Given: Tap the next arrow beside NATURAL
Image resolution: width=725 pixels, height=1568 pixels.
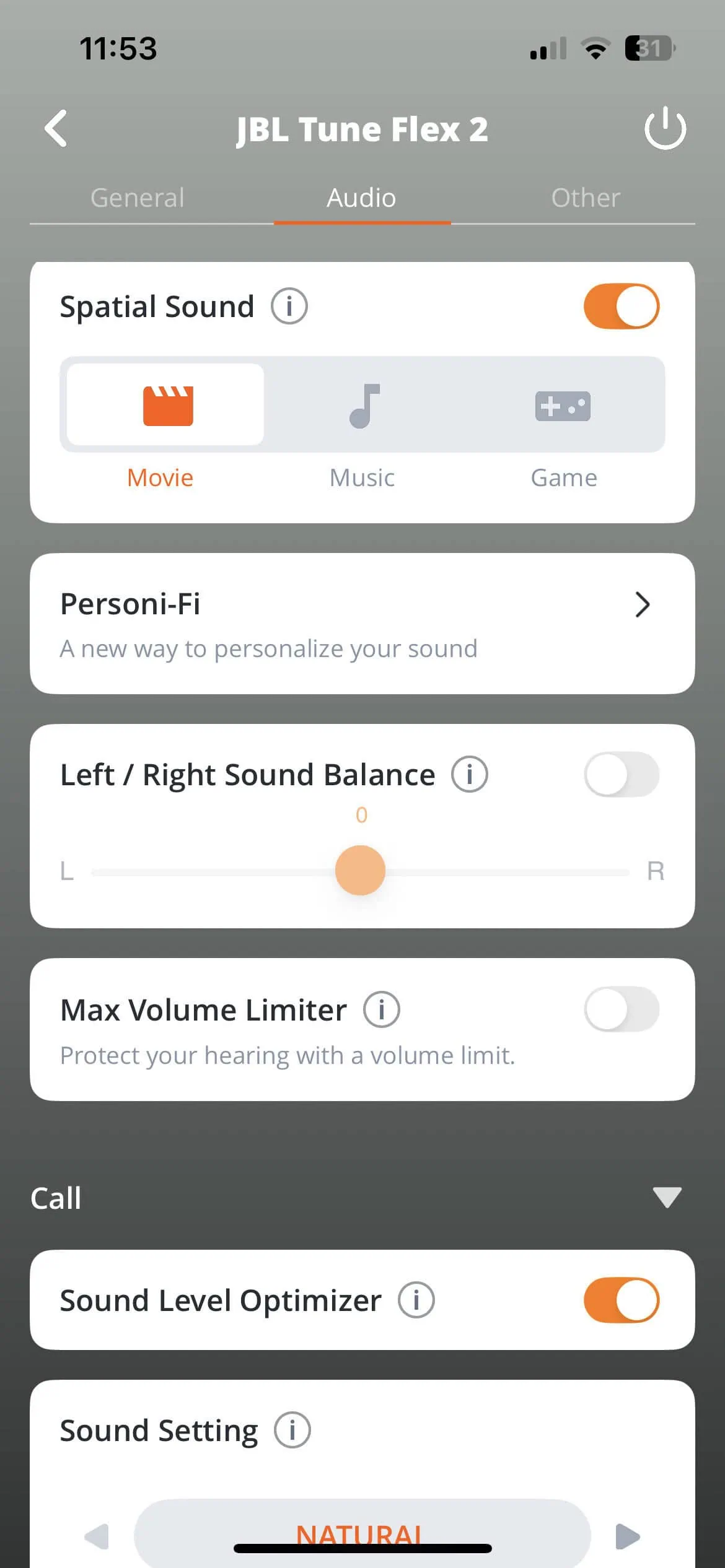Looking at the screenshot, I should pos(627,1536).
